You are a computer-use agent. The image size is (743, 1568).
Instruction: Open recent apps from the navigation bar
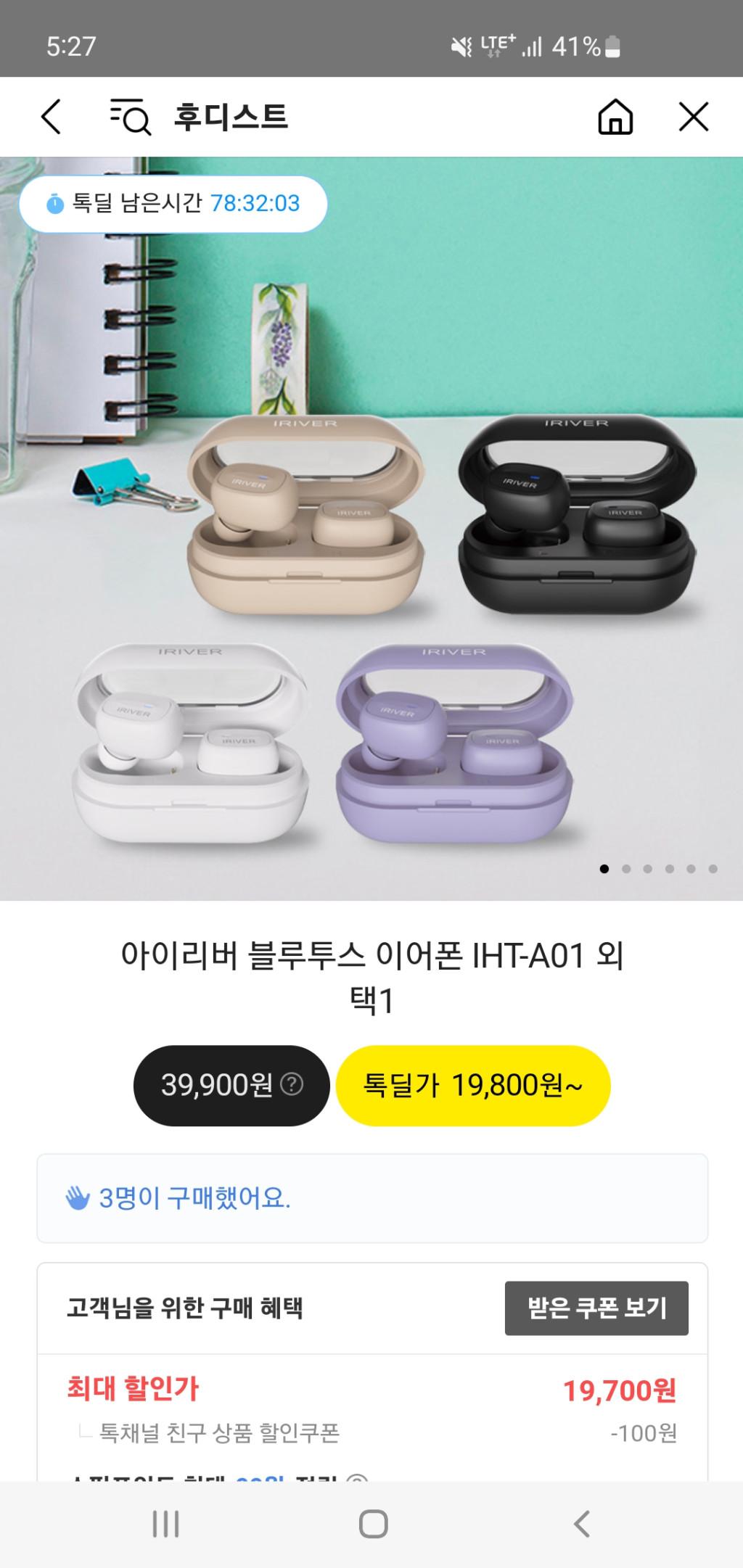pyautogui.click(x=165, y=1524)
